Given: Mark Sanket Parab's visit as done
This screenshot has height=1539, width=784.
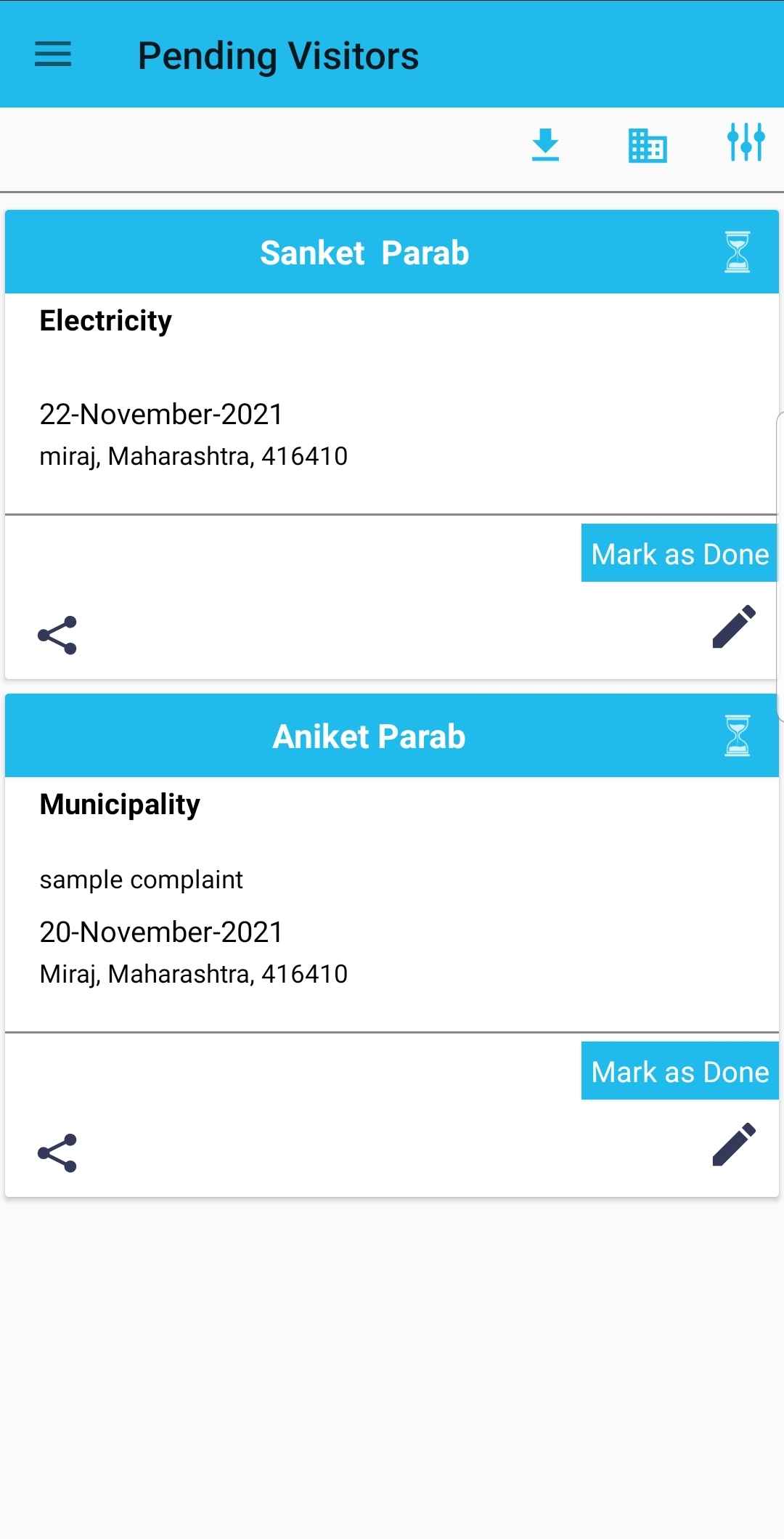Looking at the screenshot, I should [679, 553].
